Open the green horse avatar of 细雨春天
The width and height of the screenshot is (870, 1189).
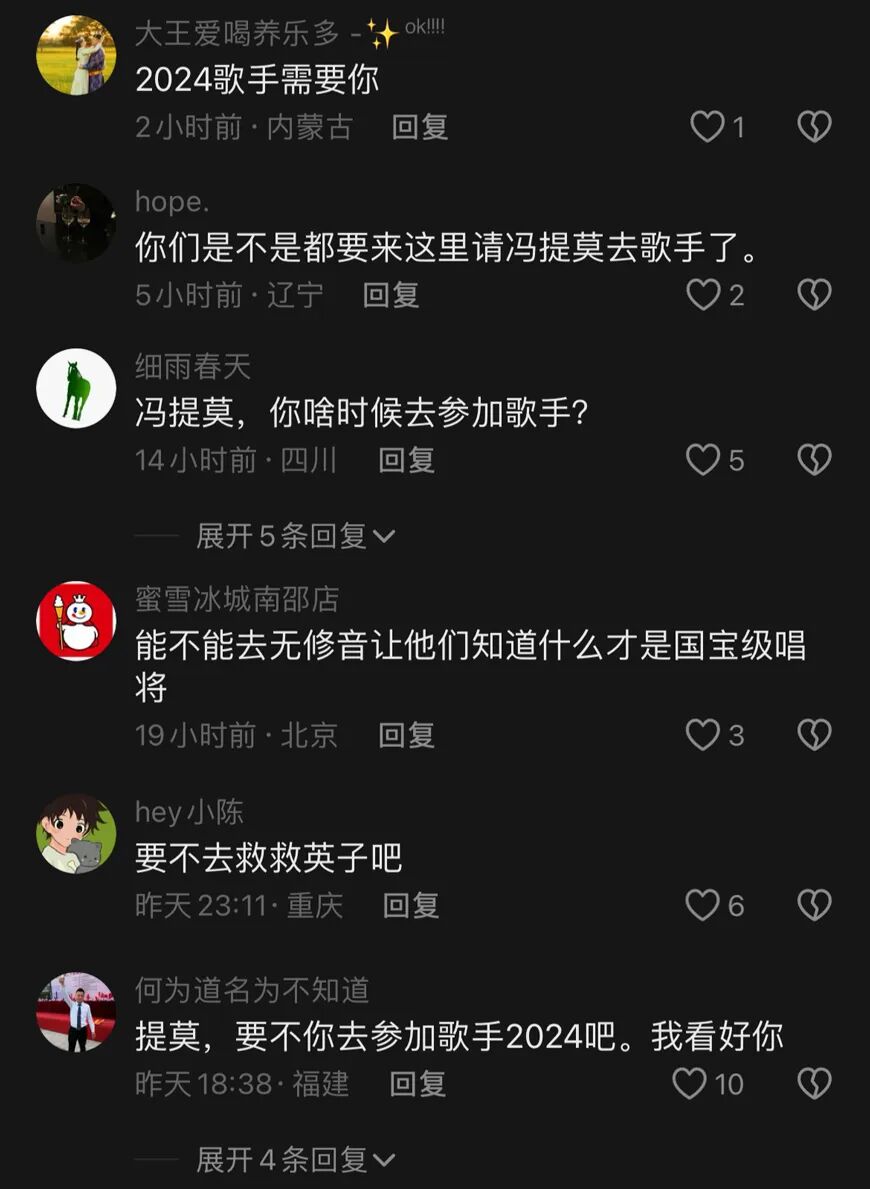coord(74,388)
